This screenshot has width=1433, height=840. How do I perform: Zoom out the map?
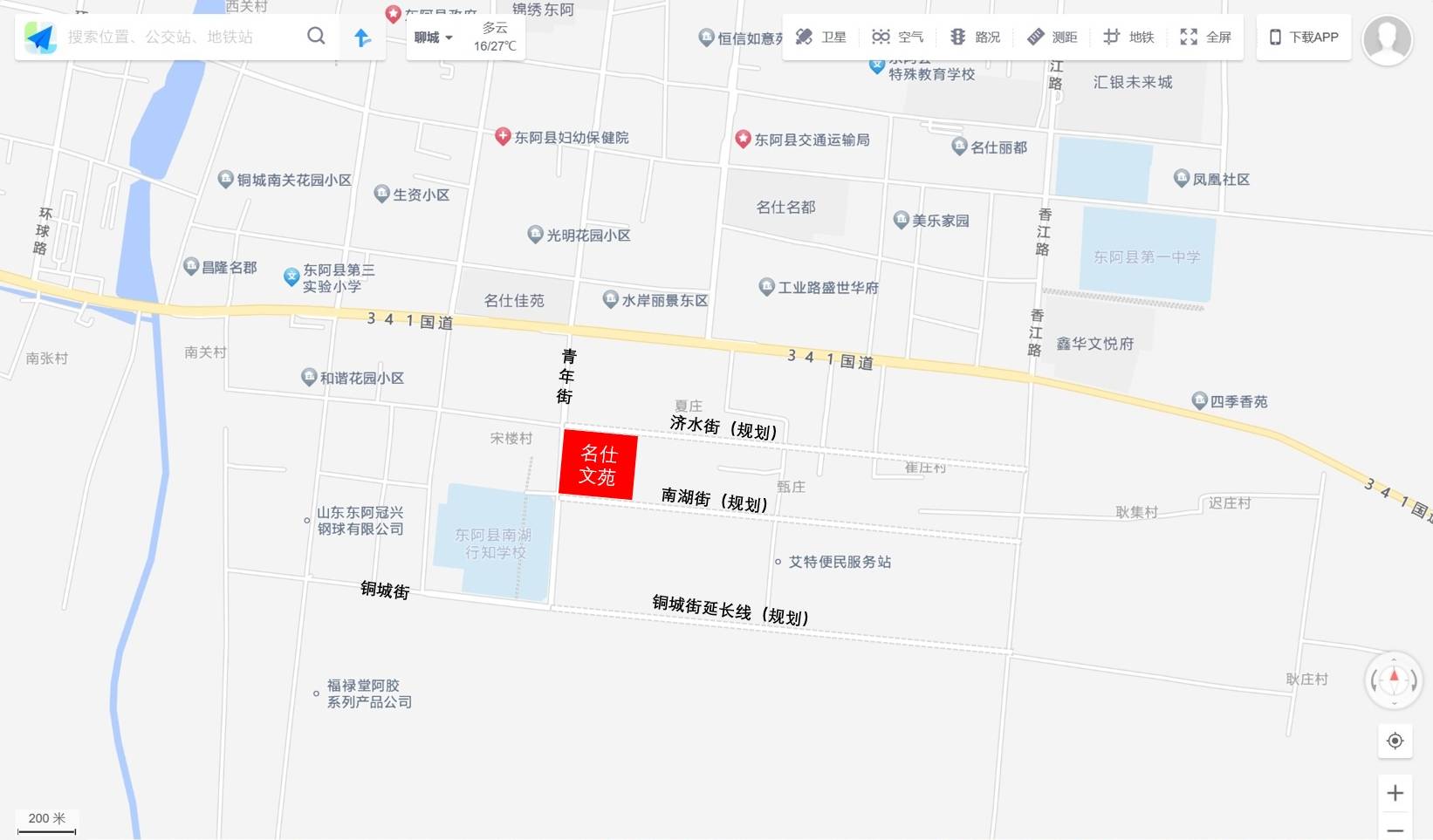pyautogui.click(x=1395, y=830)
